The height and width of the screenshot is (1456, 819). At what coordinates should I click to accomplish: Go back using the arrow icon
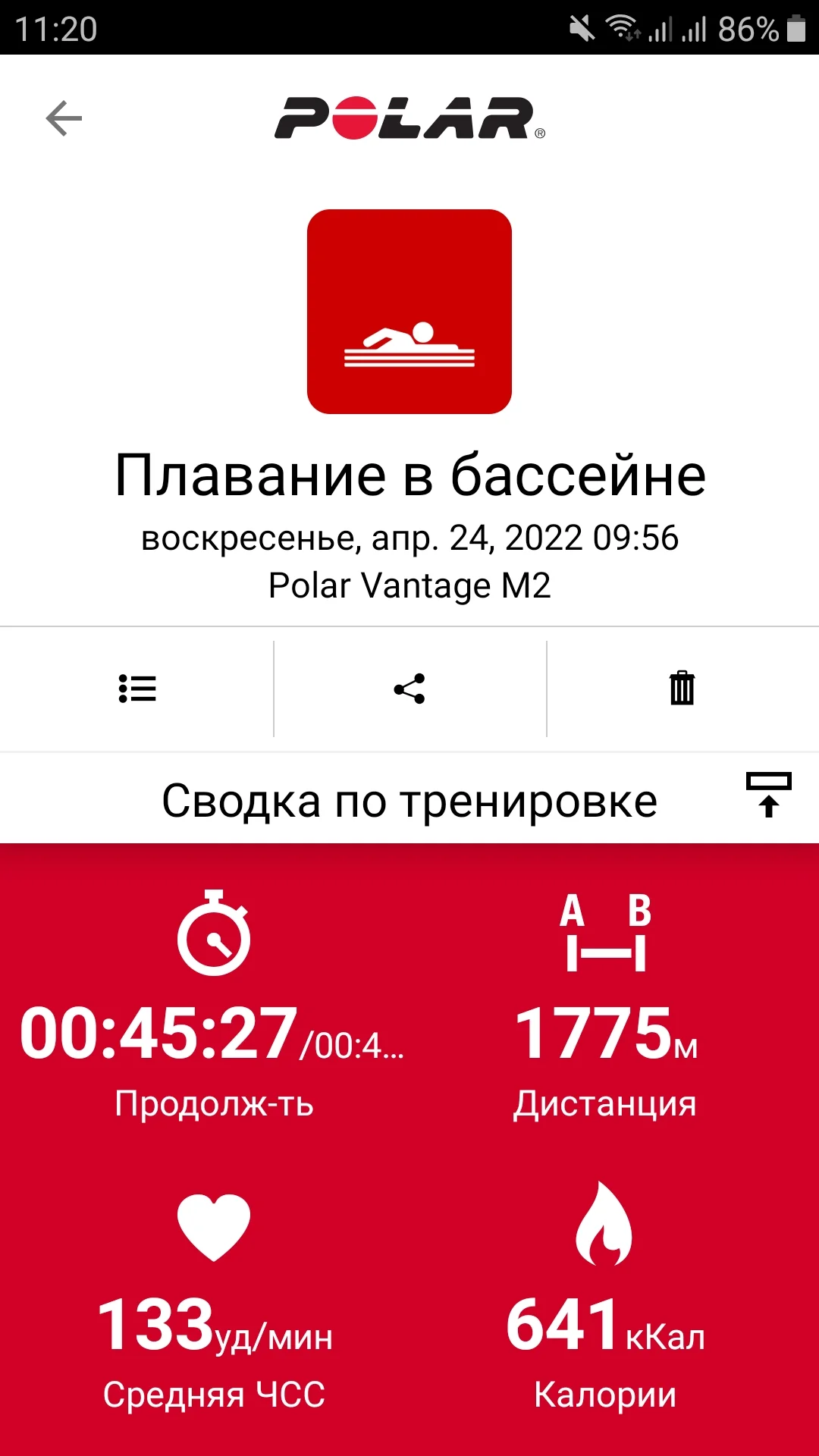click(64, 118)
